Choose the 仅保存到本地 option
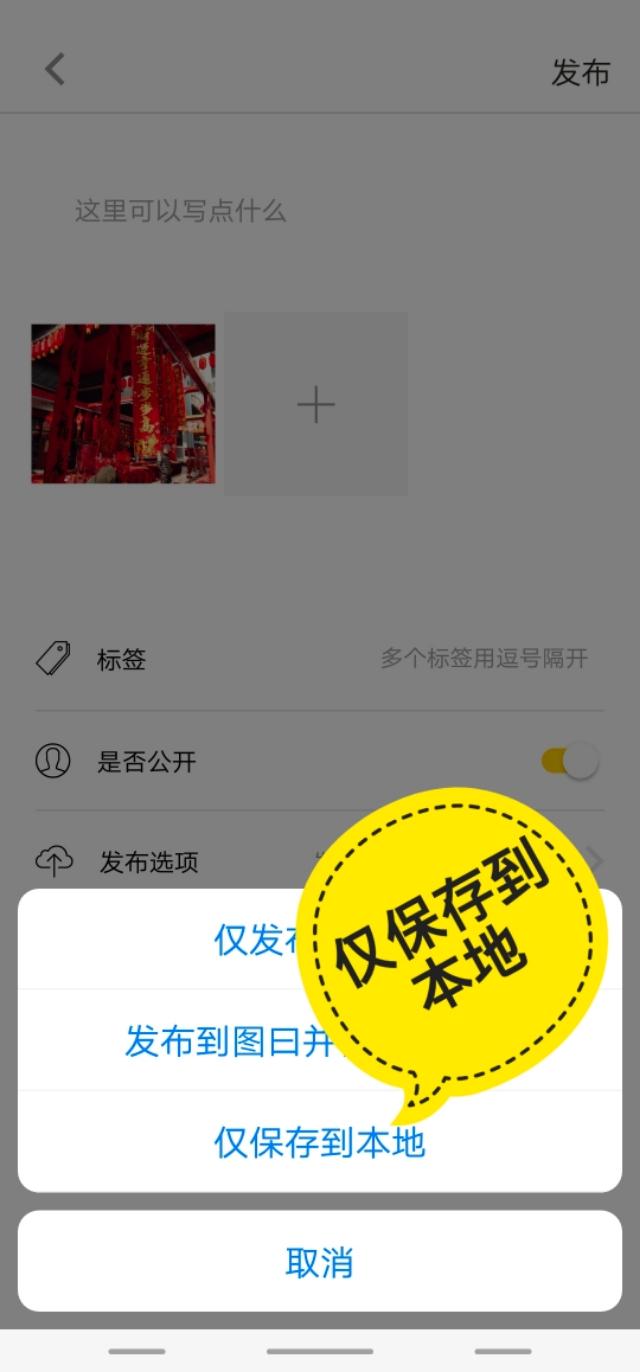The height and width of the screenshot is (1372, 640). tap(319, 1142)
